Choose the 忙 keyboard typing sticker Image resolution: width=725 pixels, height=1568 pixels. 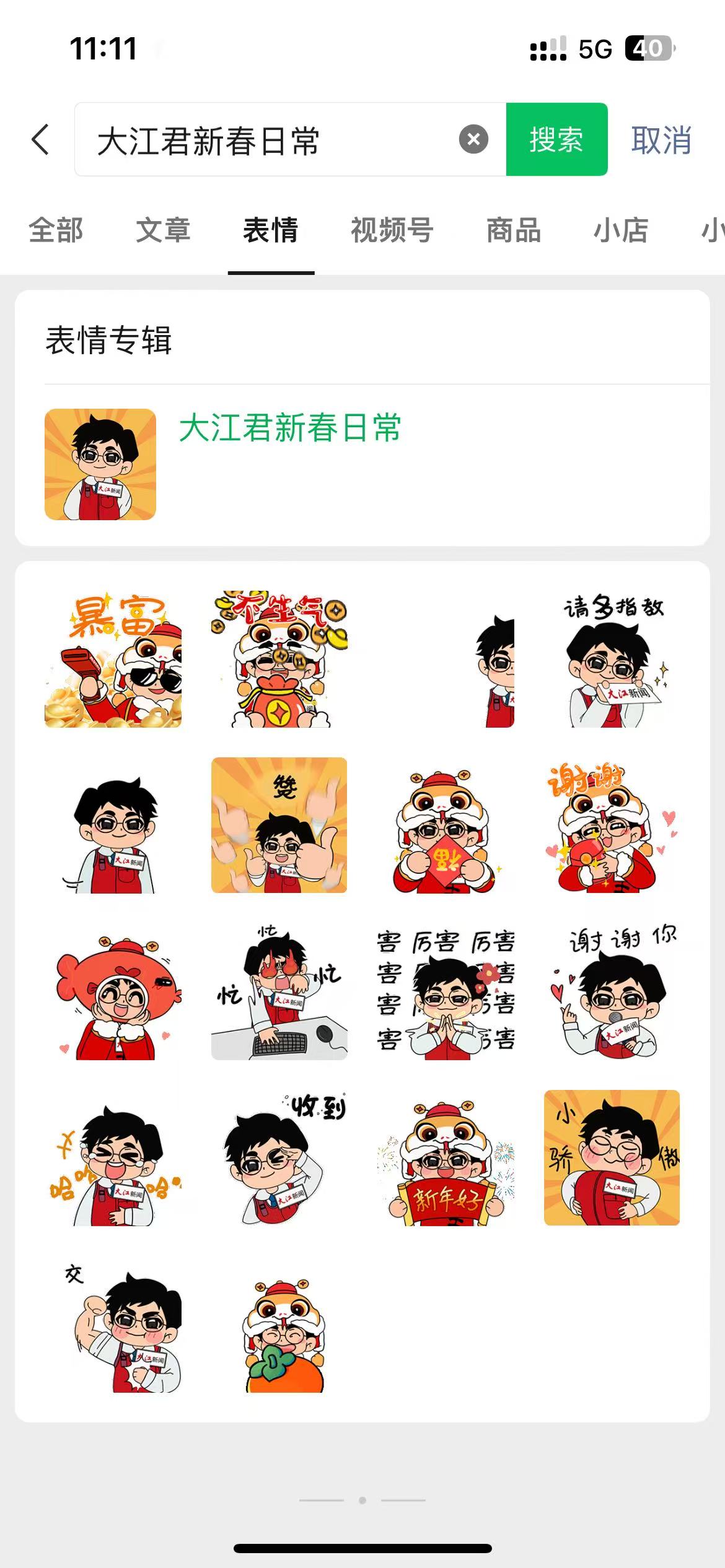(x=279, y=991)
